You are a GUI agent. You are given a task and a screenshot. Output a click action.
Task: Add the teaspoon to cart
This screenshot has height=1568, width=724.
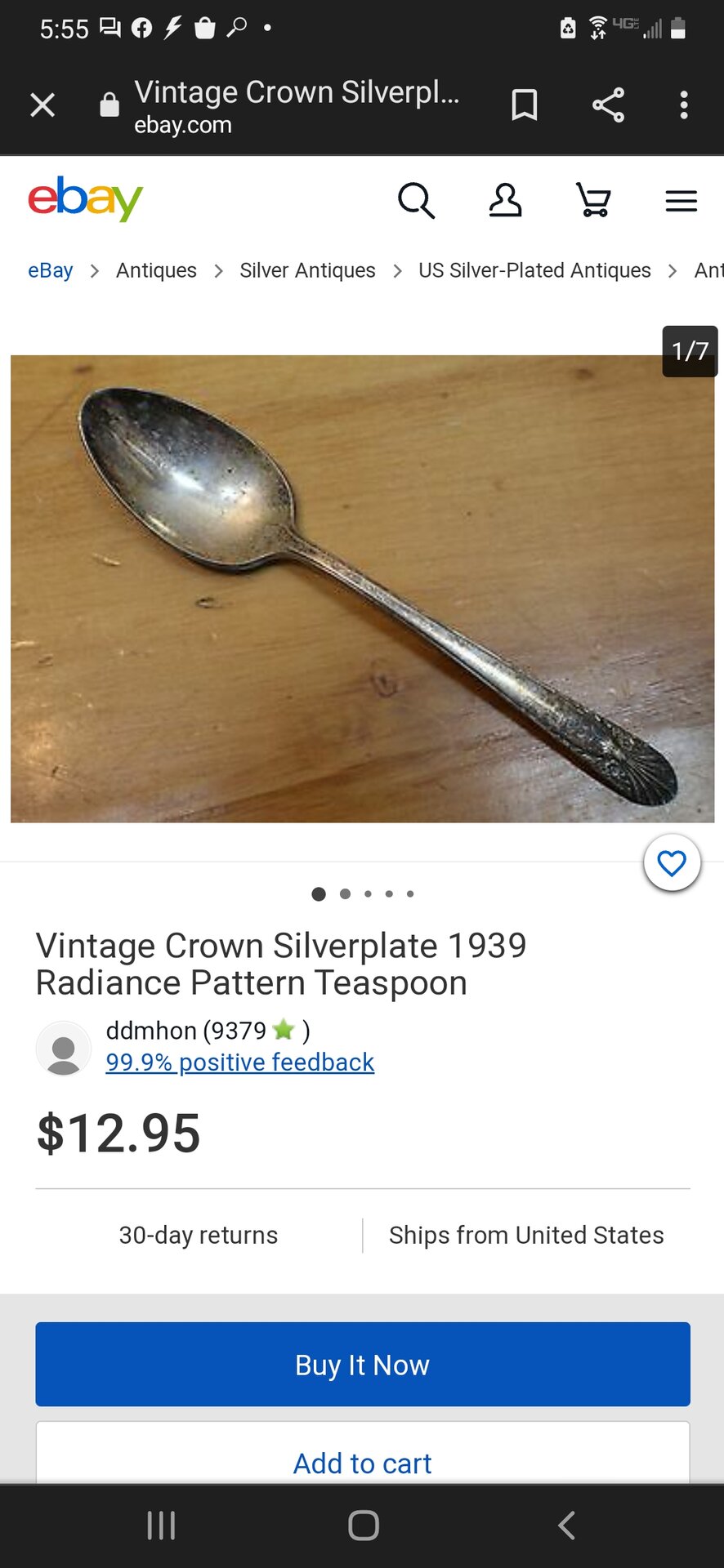[x=362, y=1463]
